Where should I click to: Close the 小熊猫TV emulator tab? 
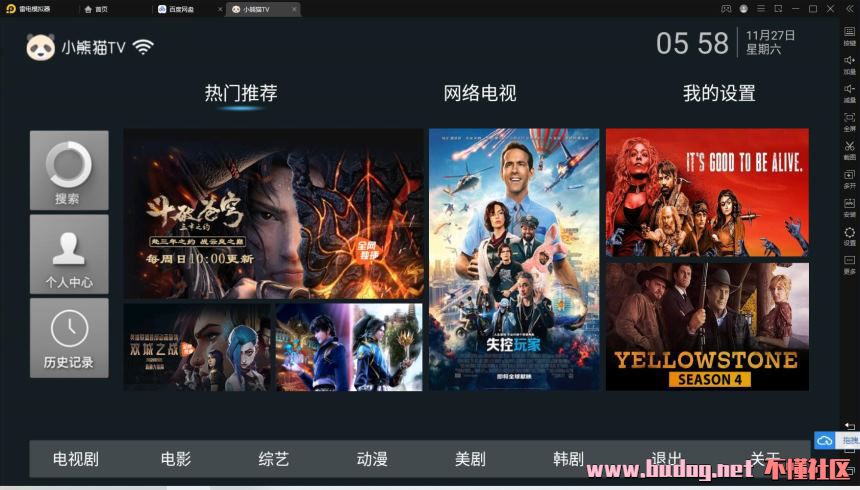click(x=294, y=9)
